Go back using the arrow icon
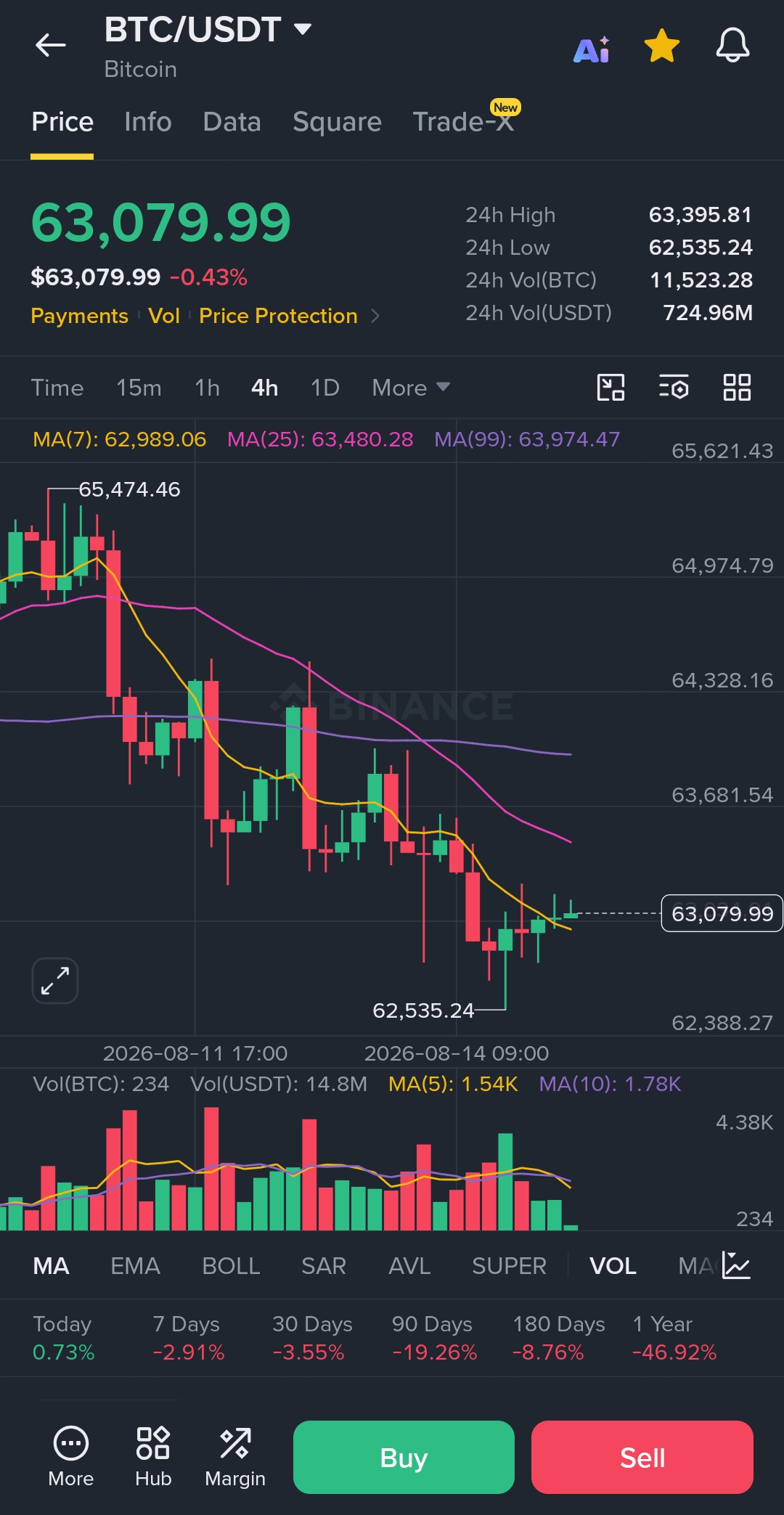Screen dimensions: 784x1515 [50, 45]
